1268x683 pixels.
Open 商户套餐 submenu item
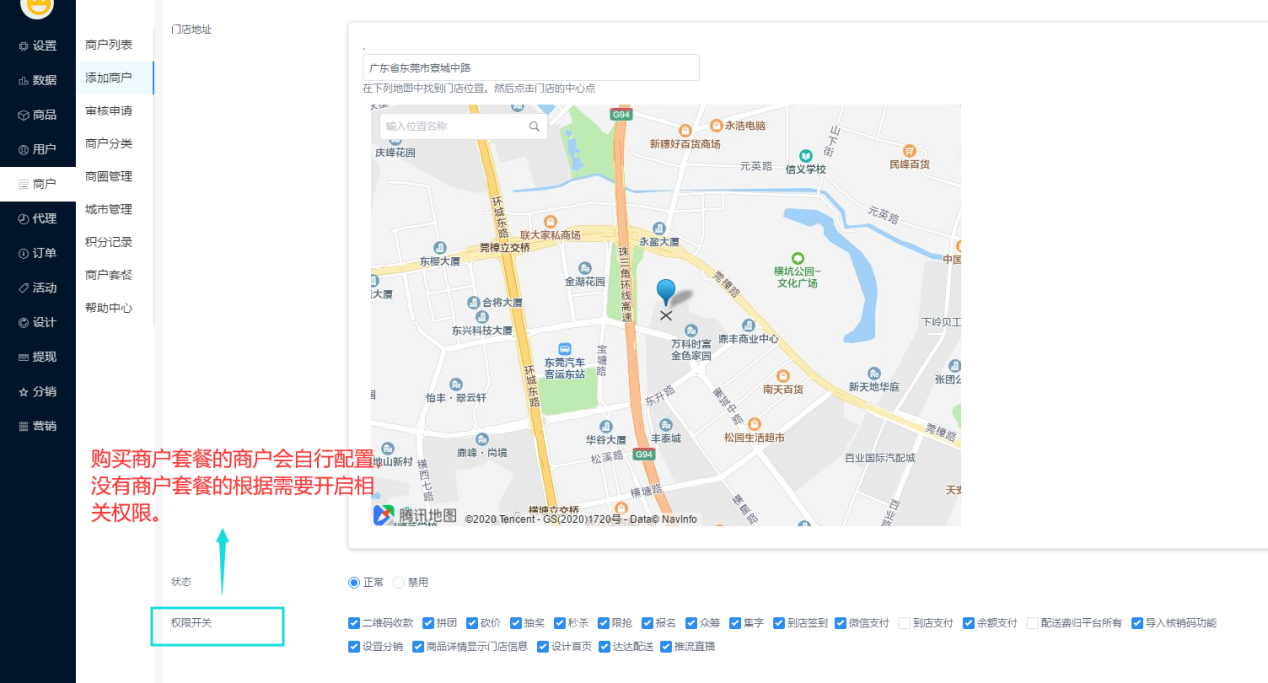click(108, 275)
